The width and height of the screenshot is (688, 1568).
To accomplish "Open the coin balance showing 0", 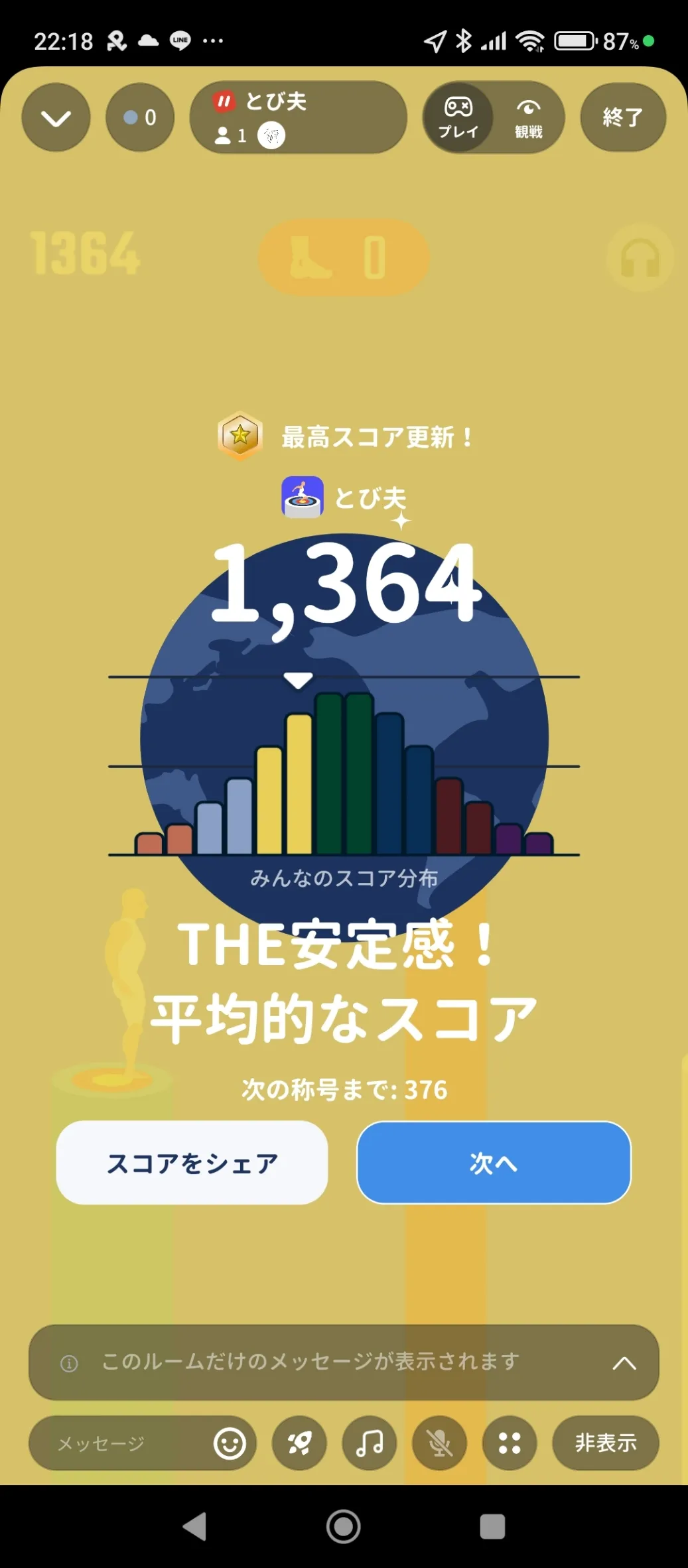I will [140, 118].
